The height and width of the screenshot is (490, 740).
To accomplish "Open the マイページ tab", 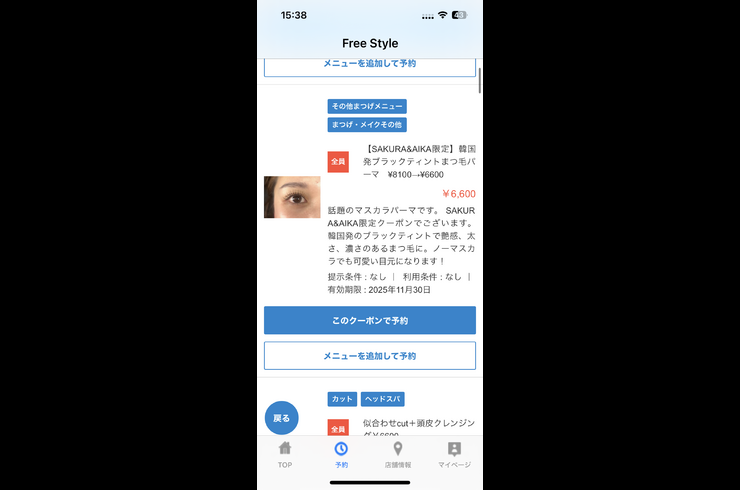I will tap(454, 455).
